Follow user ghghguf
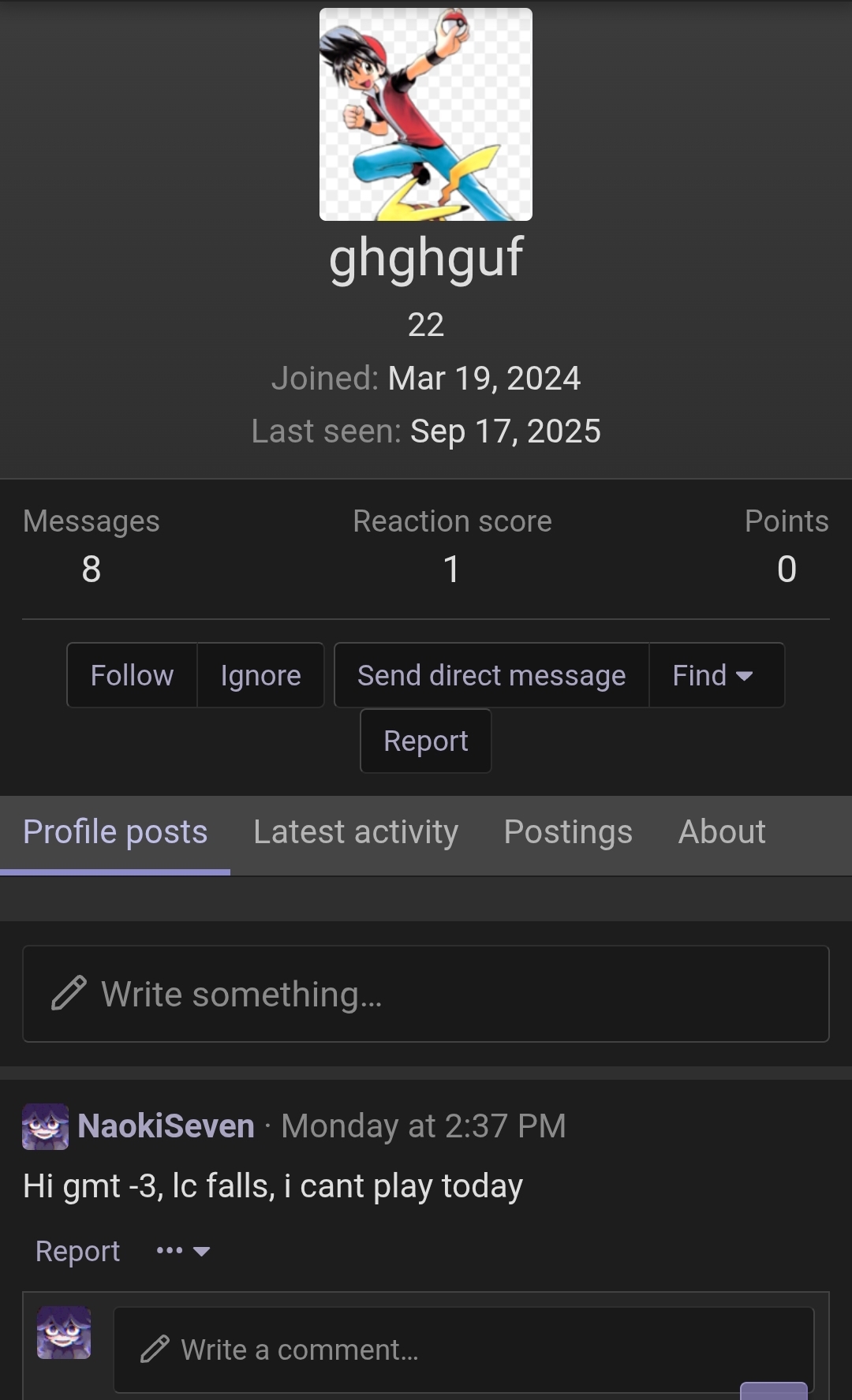 tap(132, 675)
